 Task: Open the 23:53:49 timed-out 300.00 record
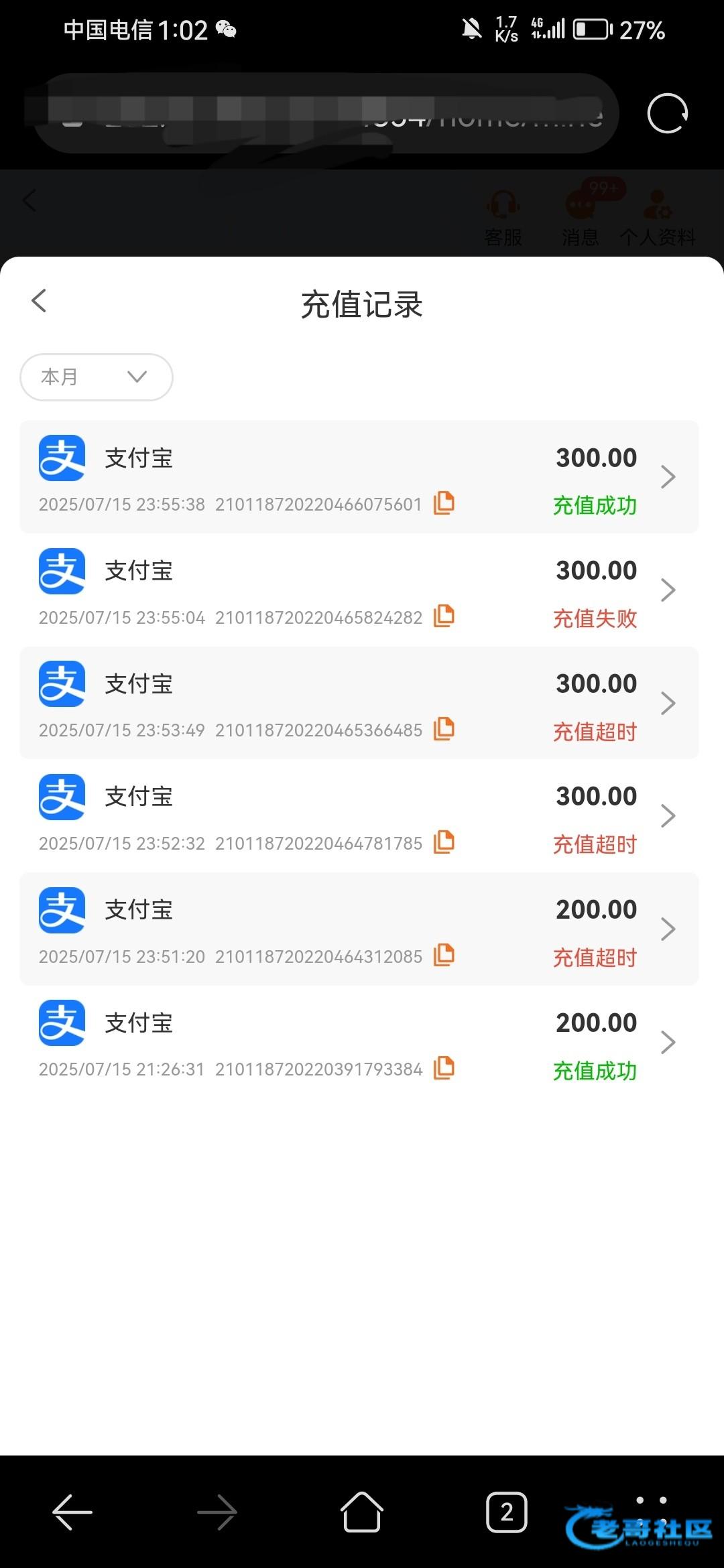coord(668,704)
